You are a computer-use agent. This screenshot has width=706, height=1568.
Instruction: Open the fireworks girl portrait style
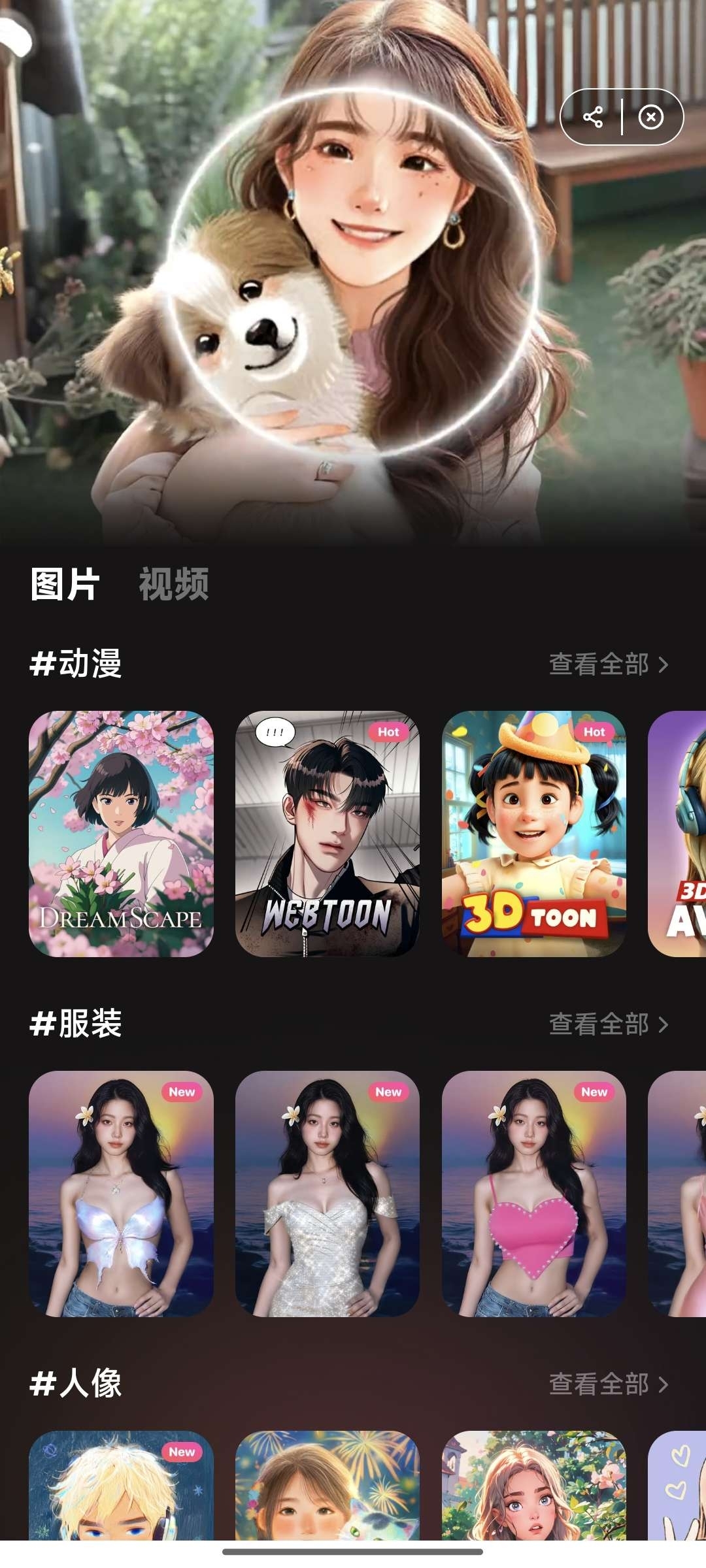327,1486
